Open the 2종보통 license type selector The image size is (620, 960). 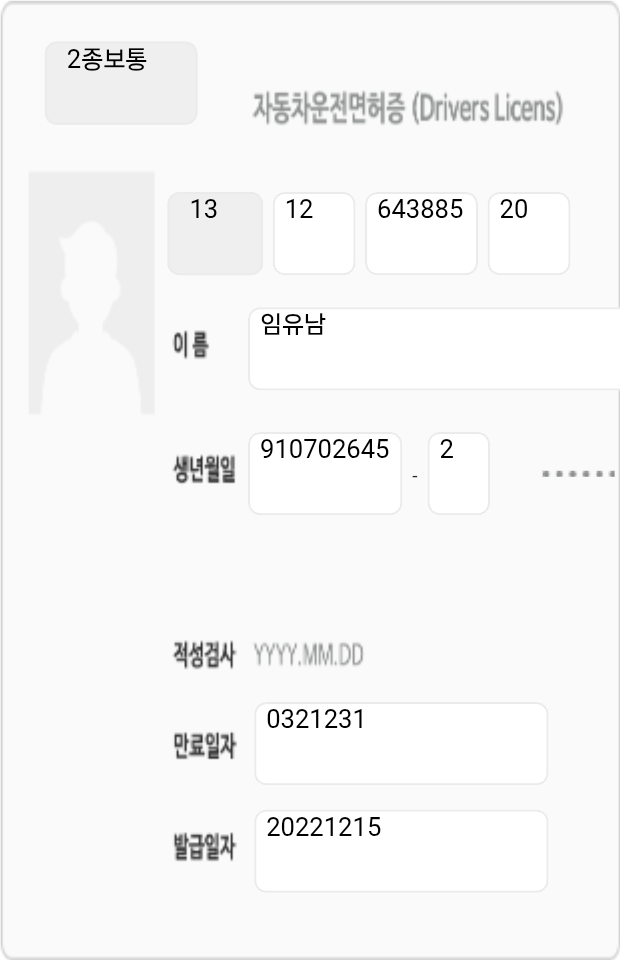(121, 83)
